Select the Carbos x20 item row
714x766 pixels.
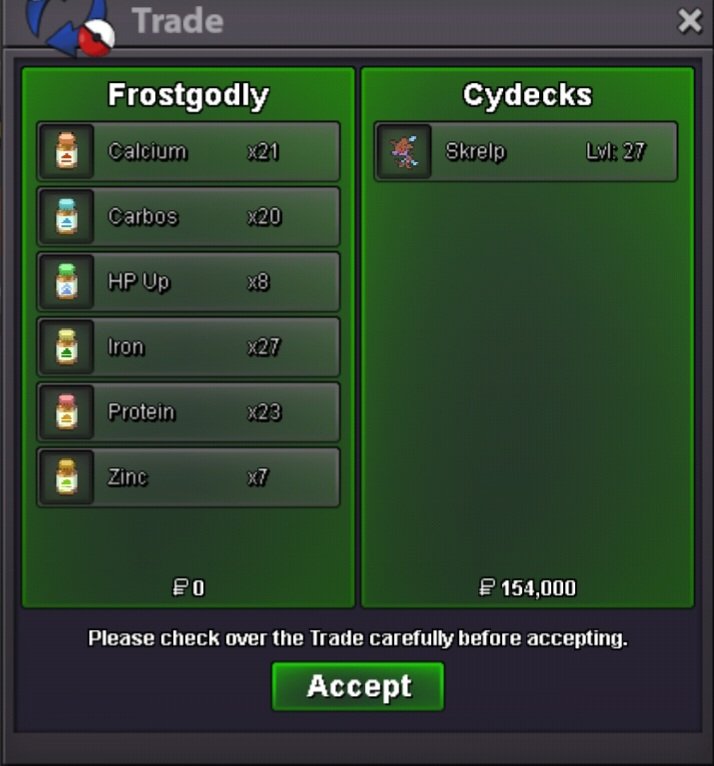[188, 217]
